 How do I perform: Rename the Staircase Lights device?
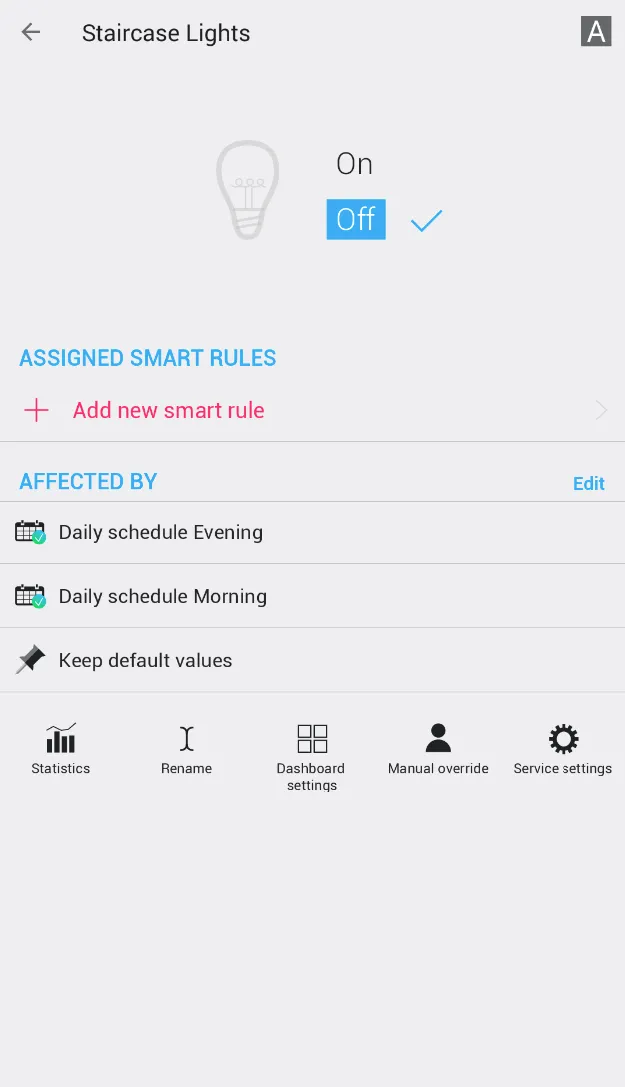pos(186,750)
